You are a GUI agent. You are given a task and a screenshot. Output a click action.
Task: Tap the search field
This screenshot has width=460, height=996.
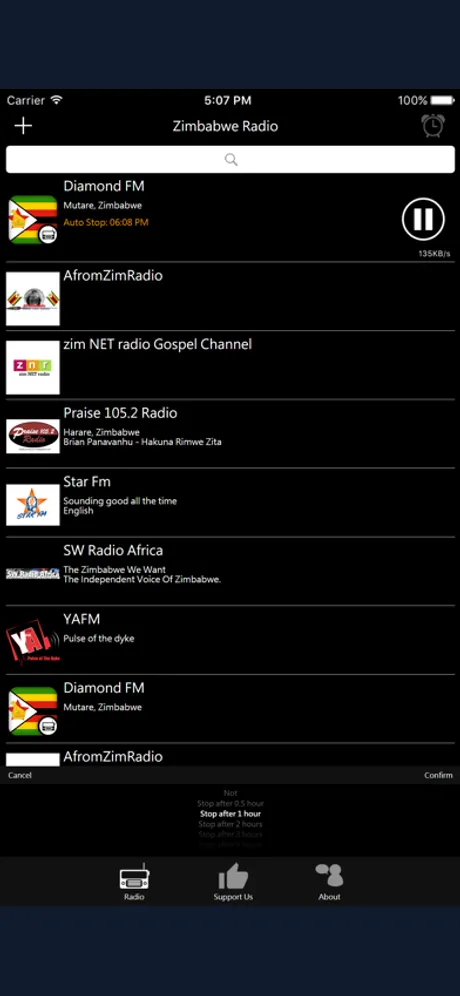230,159
